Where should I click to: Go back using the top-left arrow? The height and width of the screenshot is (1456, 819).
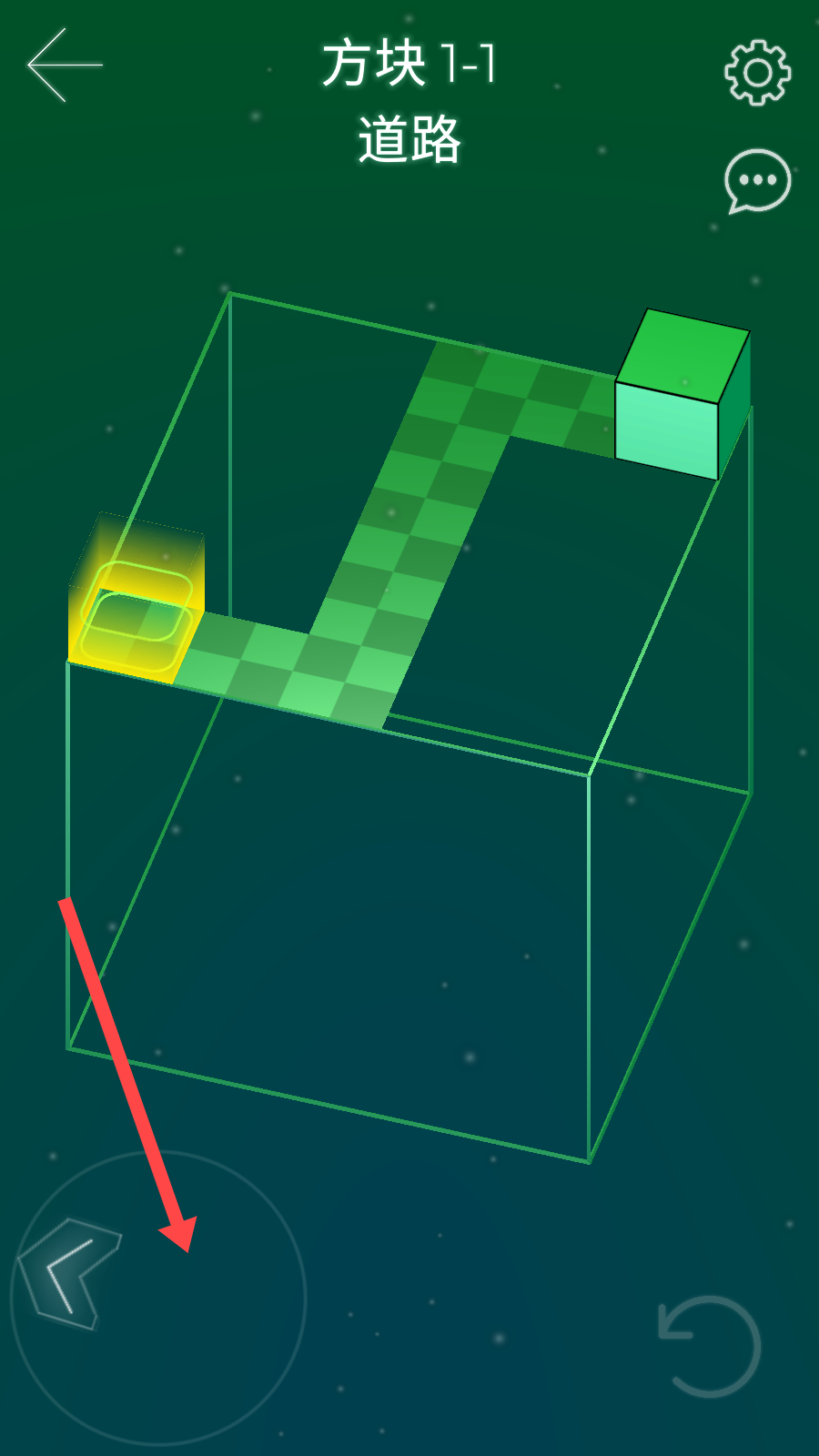tap(64, 65)
